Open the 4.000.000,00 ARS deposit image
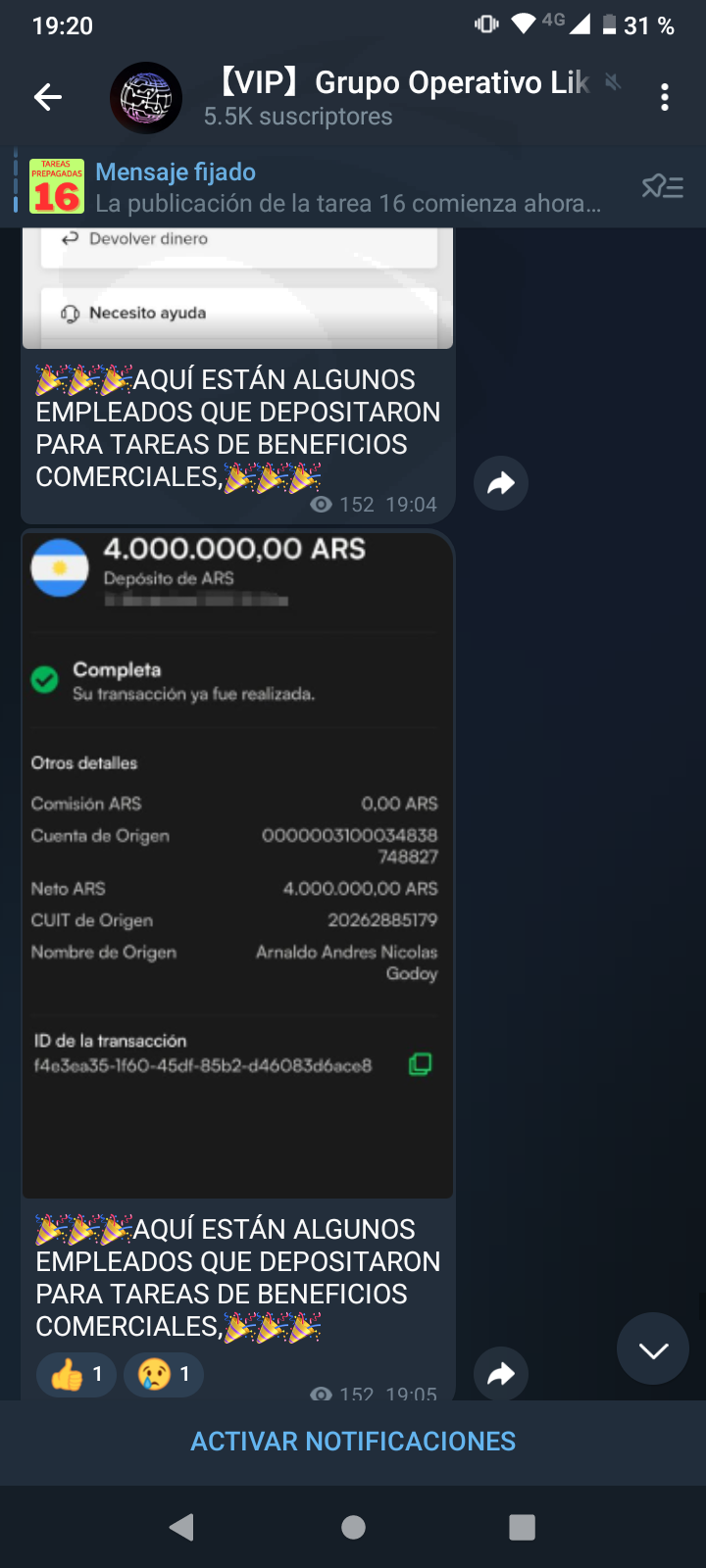The height and width of the screenshot is (1568, 706). pos(237,865)
